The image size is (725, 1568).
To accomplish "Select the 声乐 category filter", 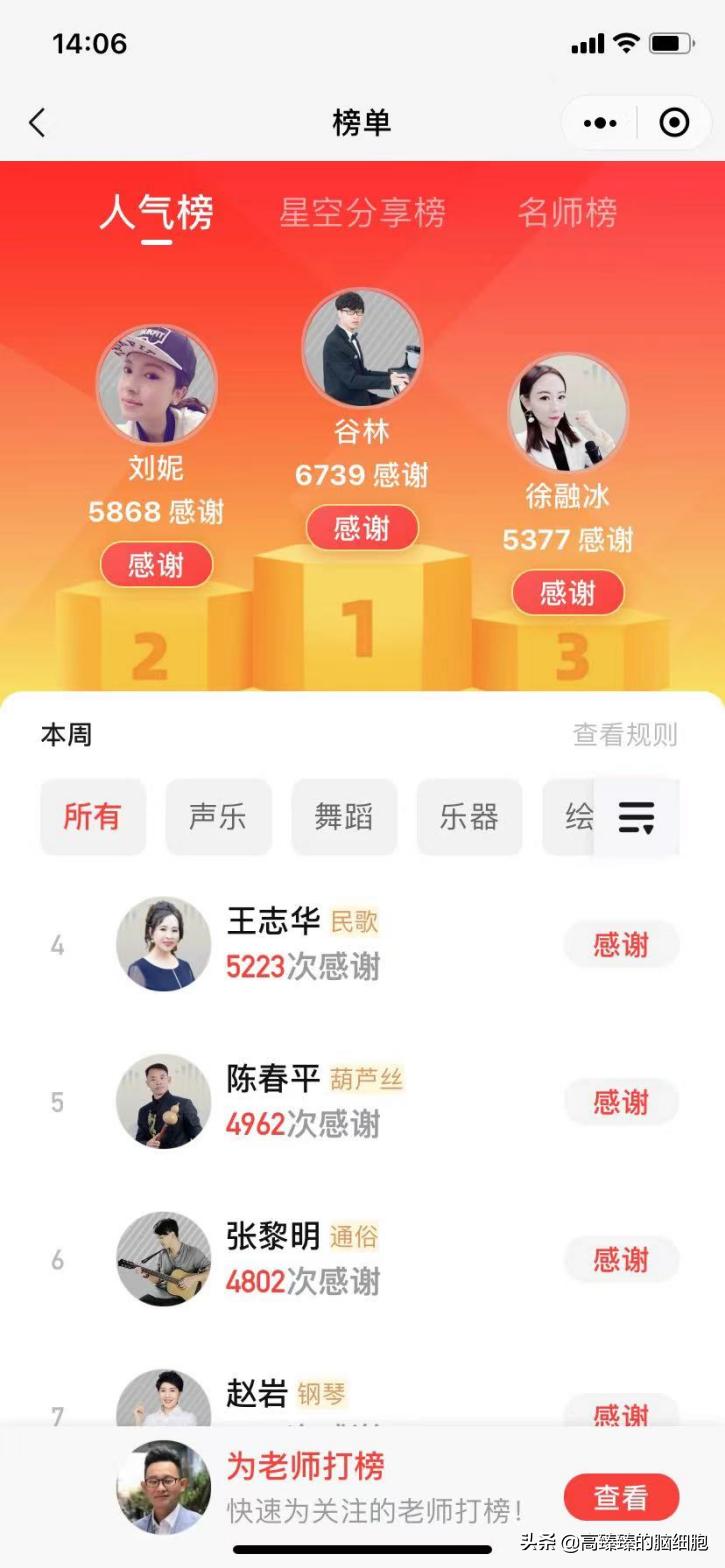I will (218, 817).
